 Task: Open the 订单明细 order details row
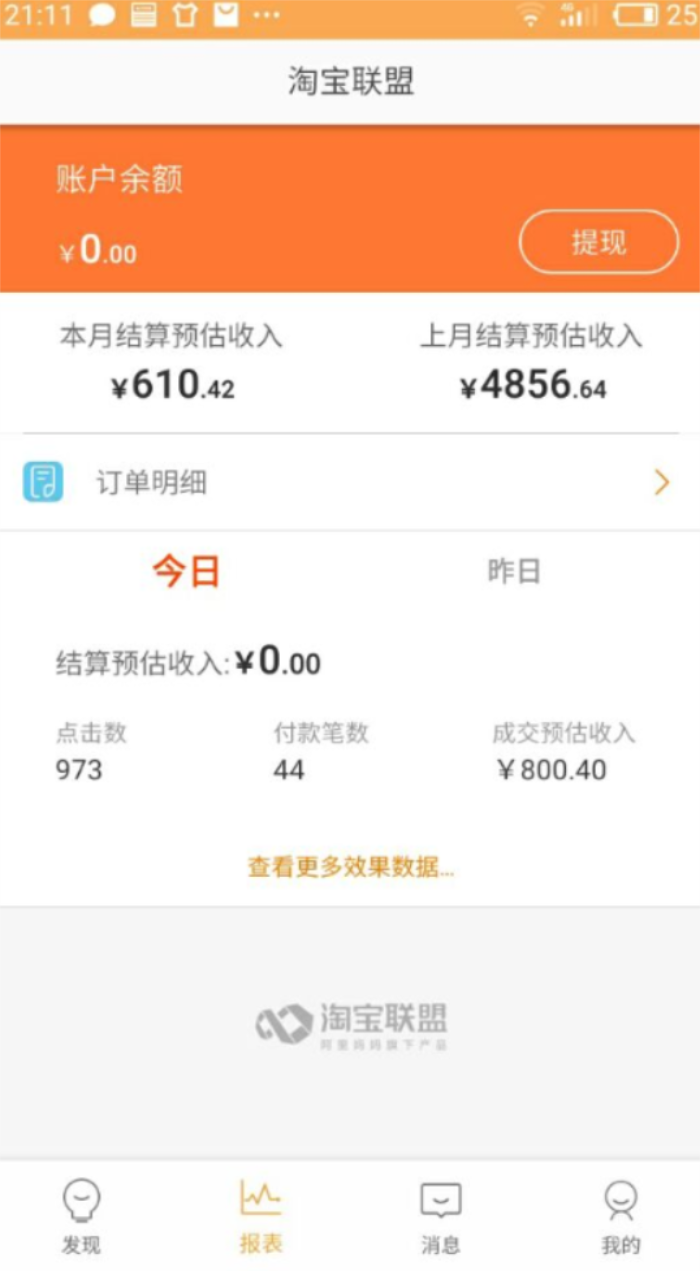[350, 484]
